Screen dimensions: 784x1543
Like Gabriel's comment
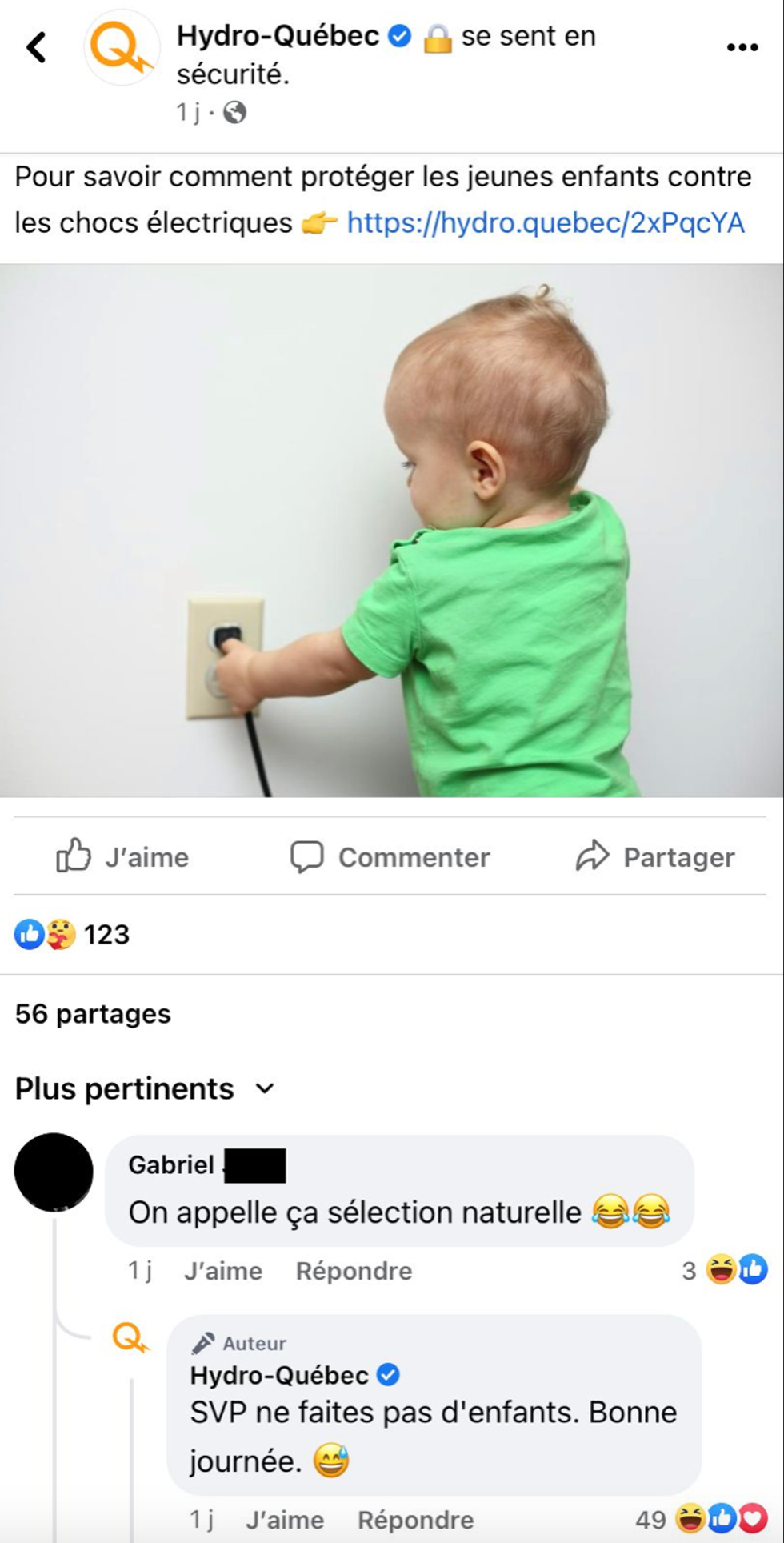223,1271
